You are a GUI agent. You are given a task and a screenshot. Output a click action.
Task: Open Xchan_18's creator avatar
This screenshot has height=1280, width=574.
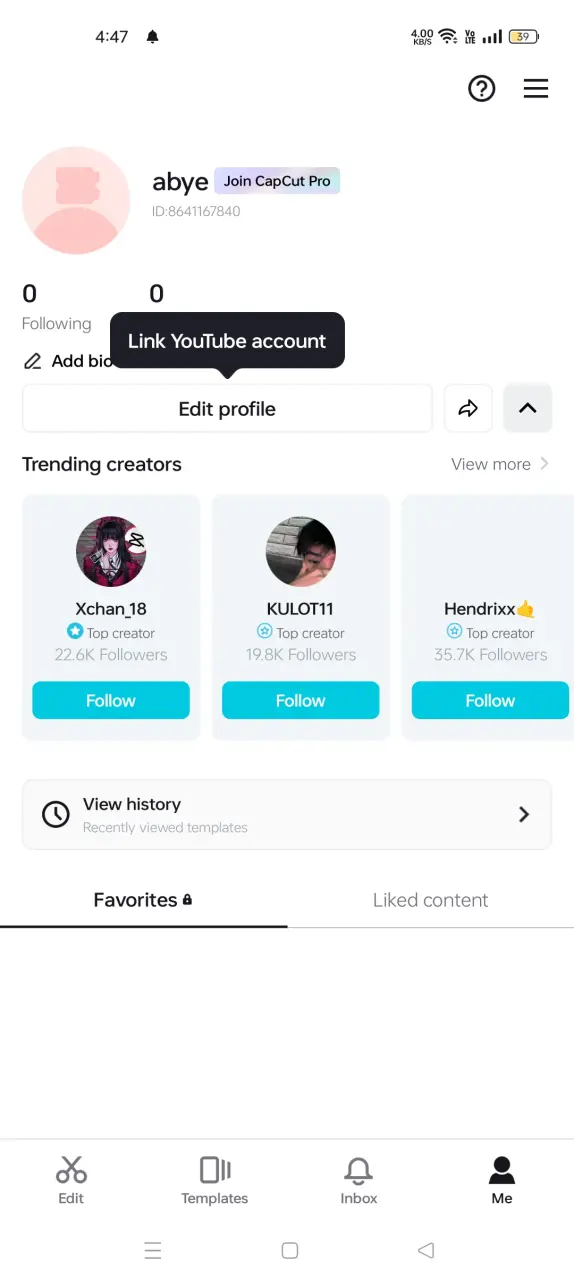111,552
